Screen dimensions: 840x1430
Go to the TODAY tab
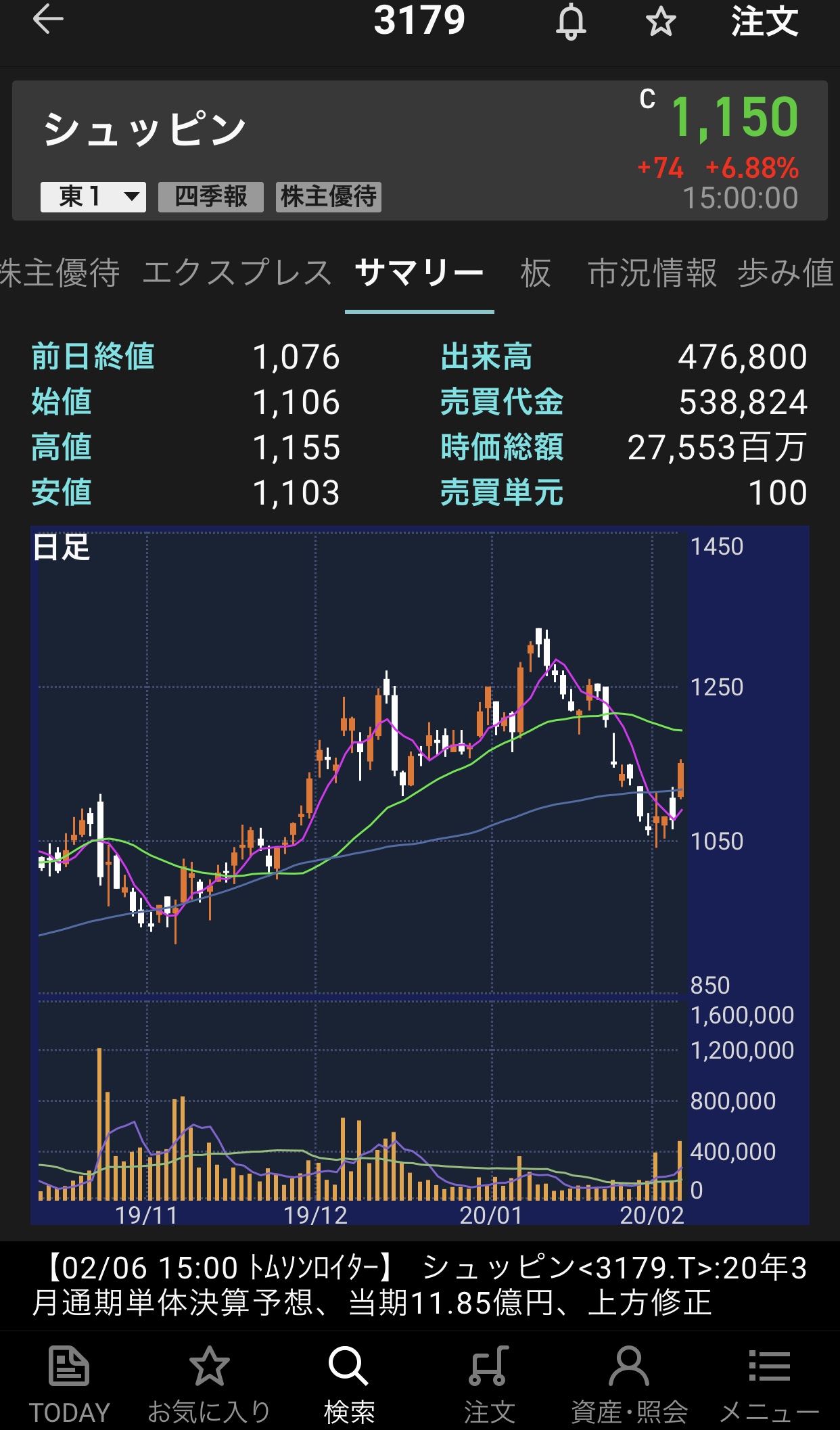click(69, 1383)
